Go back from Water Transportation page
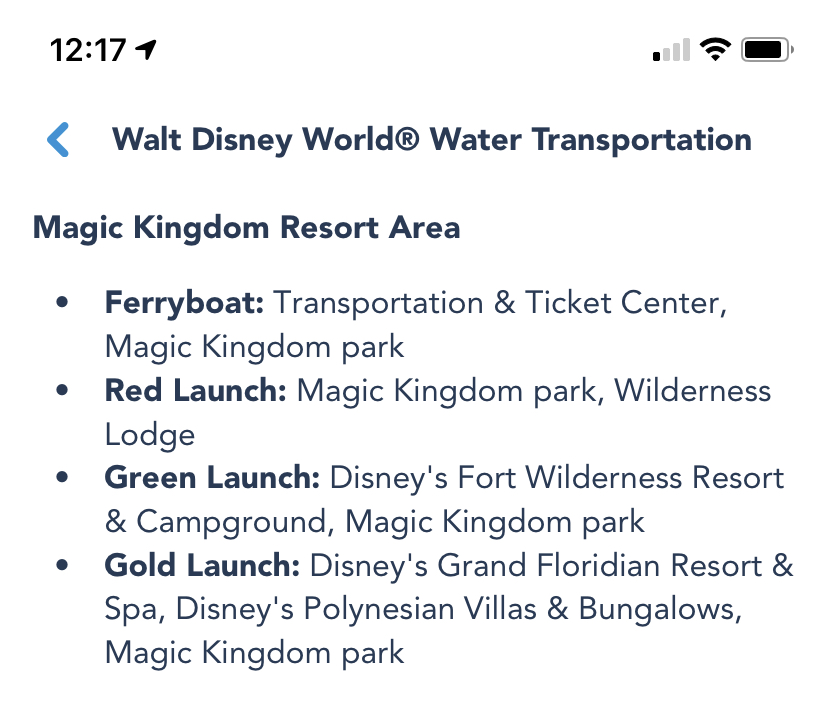The height and width of the screenshot is (701, 828). (58, 139)
